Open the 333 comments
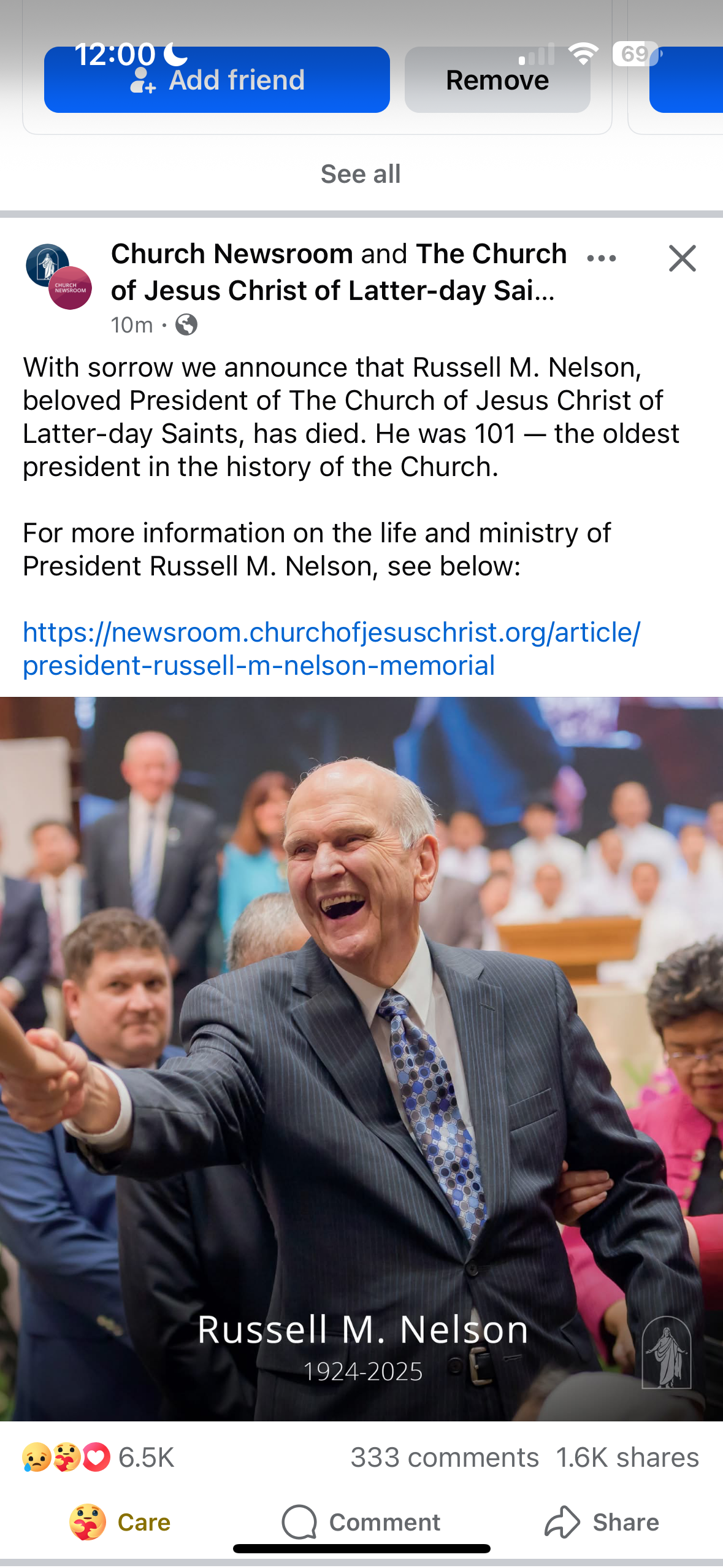 tap(445, 1458)
